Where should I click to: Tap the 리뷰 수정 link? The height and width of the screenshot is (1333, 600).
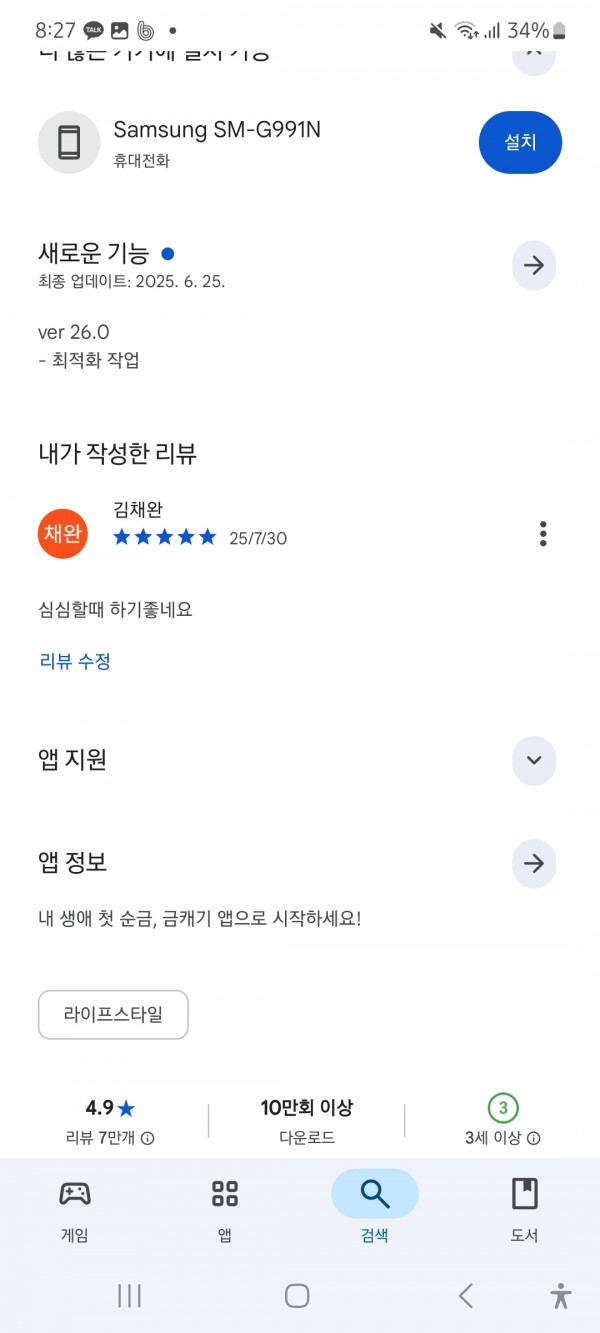click(75, 661)
